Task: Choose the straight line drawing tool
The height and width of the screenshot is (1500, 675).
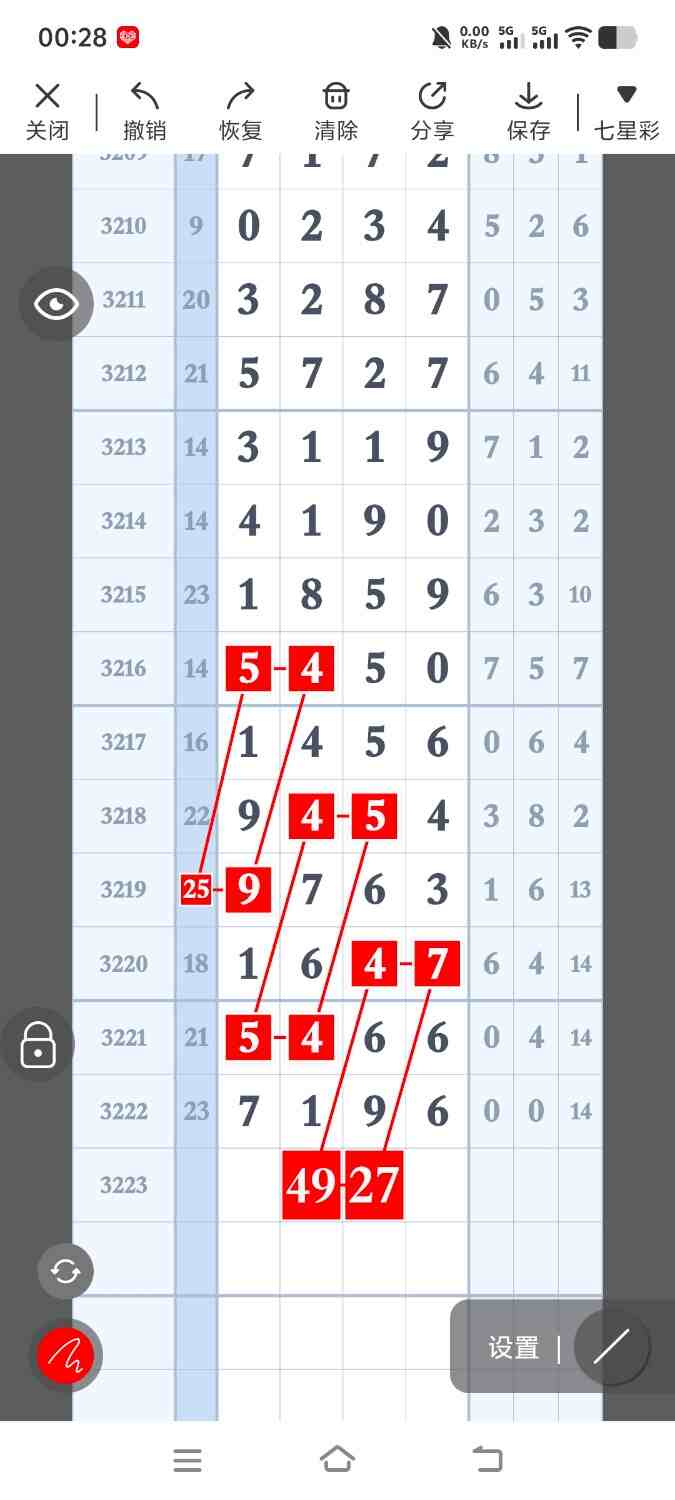Action: pos(611,1347)
